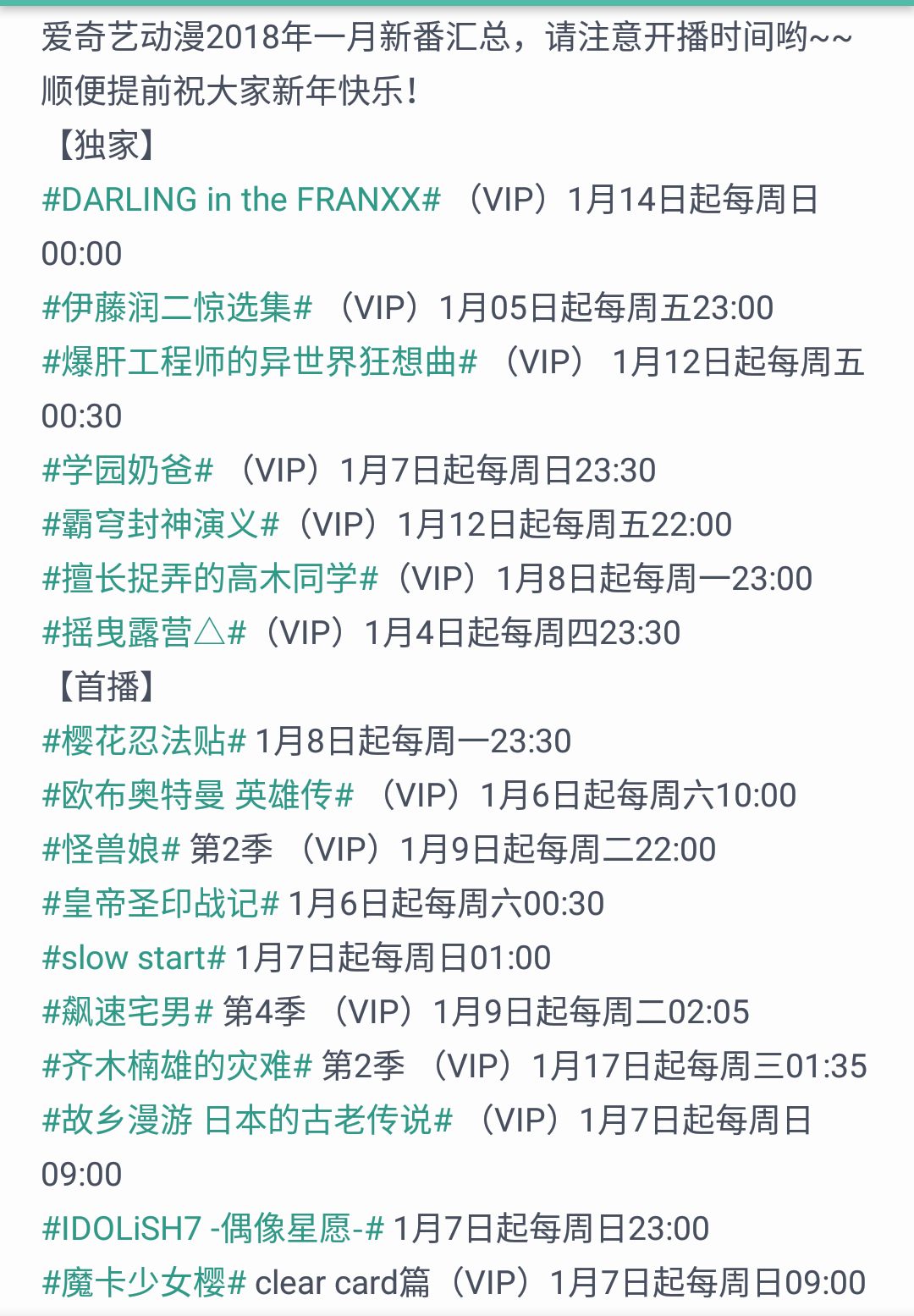Go to the #擅长捉弄的高木同学# topic

pyautogui.click(x=210, y=579)
